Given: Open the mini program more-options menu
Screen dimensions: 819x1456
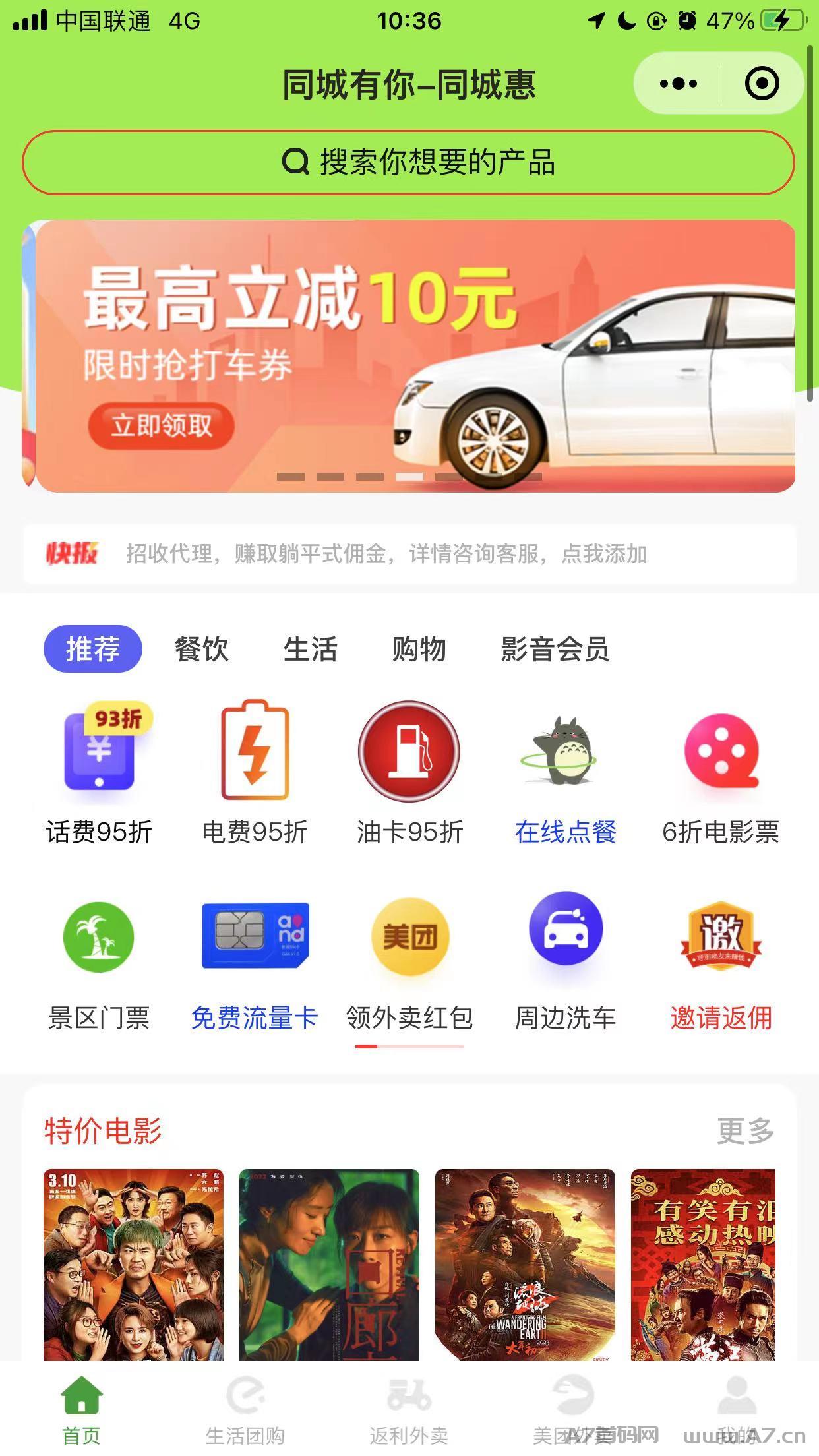Looking at the screenshot, I should [x=678, y=84].
